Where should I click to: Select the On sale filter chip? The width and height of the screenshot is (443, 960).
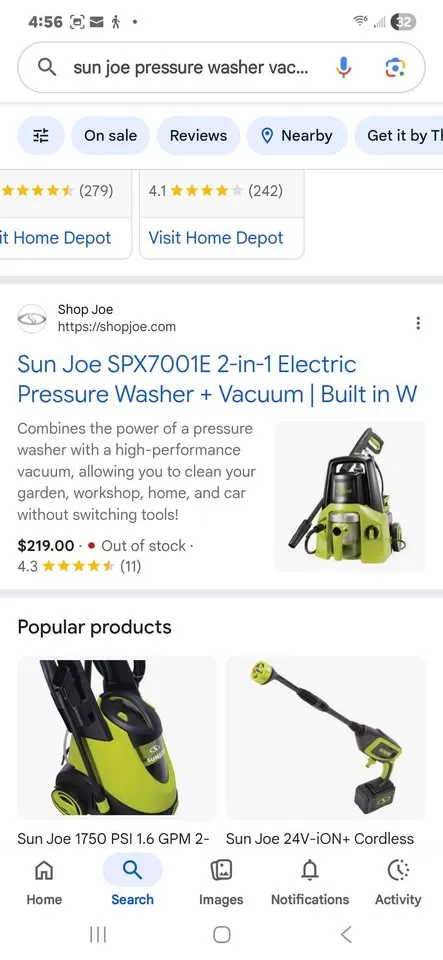coord(110,135)
